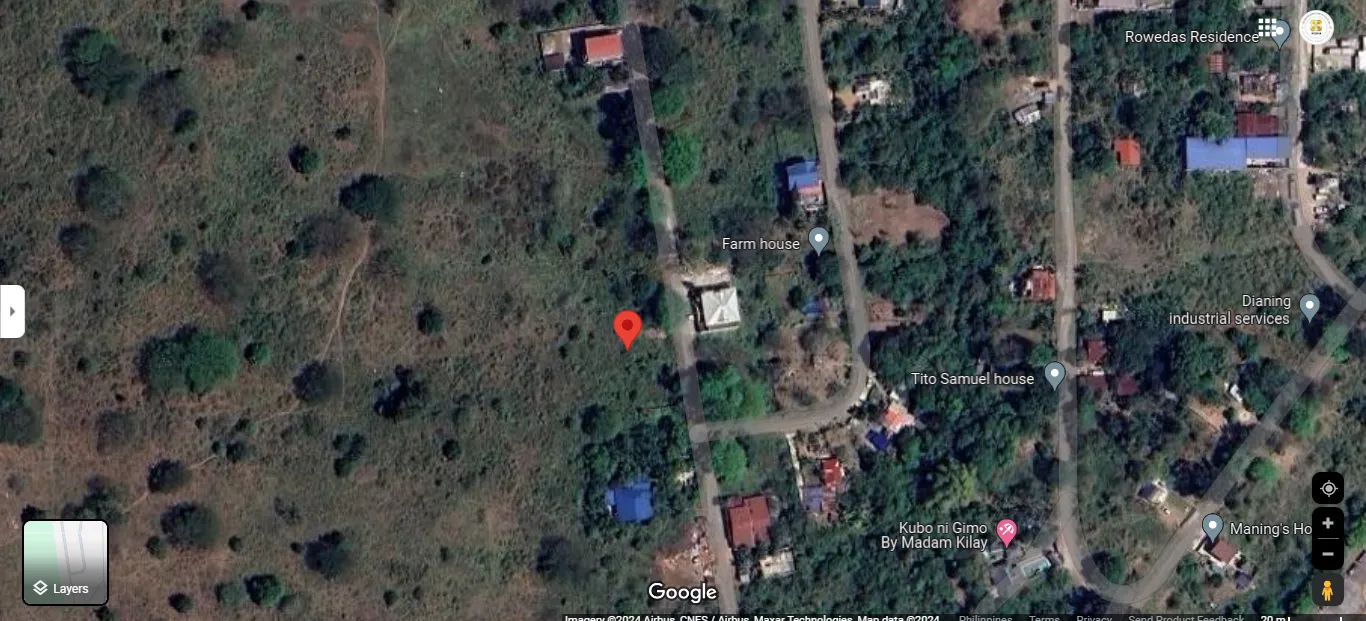Open Dianing industrial services place
The width and height of the screenshot is (1366, 621).
tap(1309, 305)
